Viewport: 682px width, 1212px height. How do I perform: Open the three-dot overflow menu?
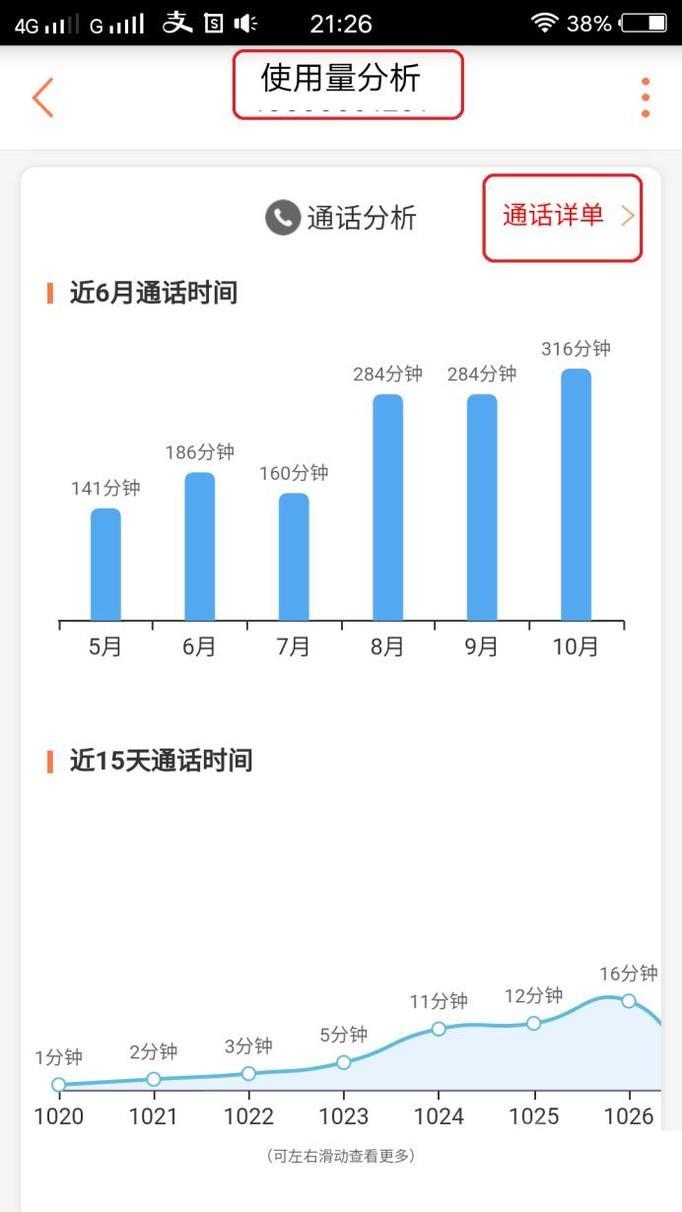point(646,98)
